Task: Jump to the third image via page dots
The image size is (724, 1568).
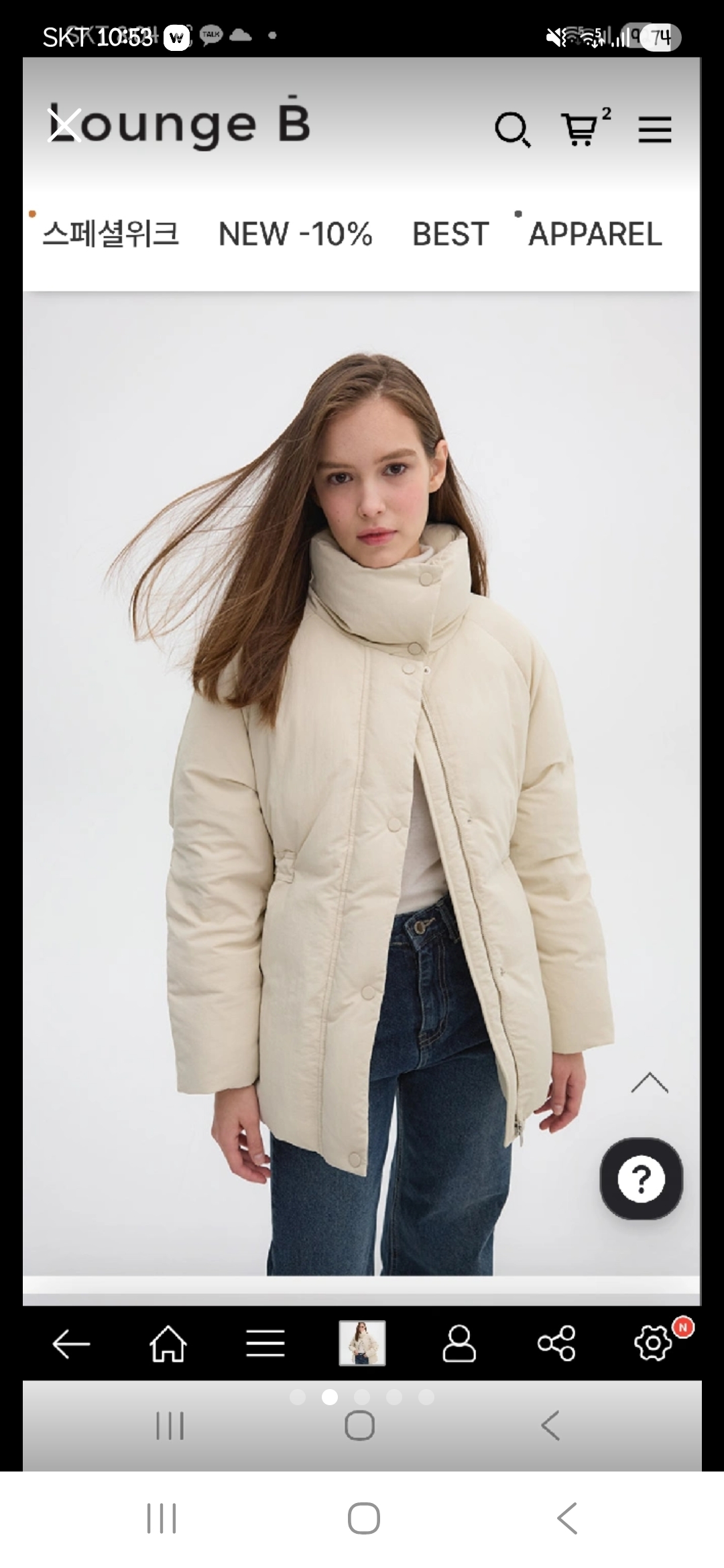Action: [x=362, y=1396]
